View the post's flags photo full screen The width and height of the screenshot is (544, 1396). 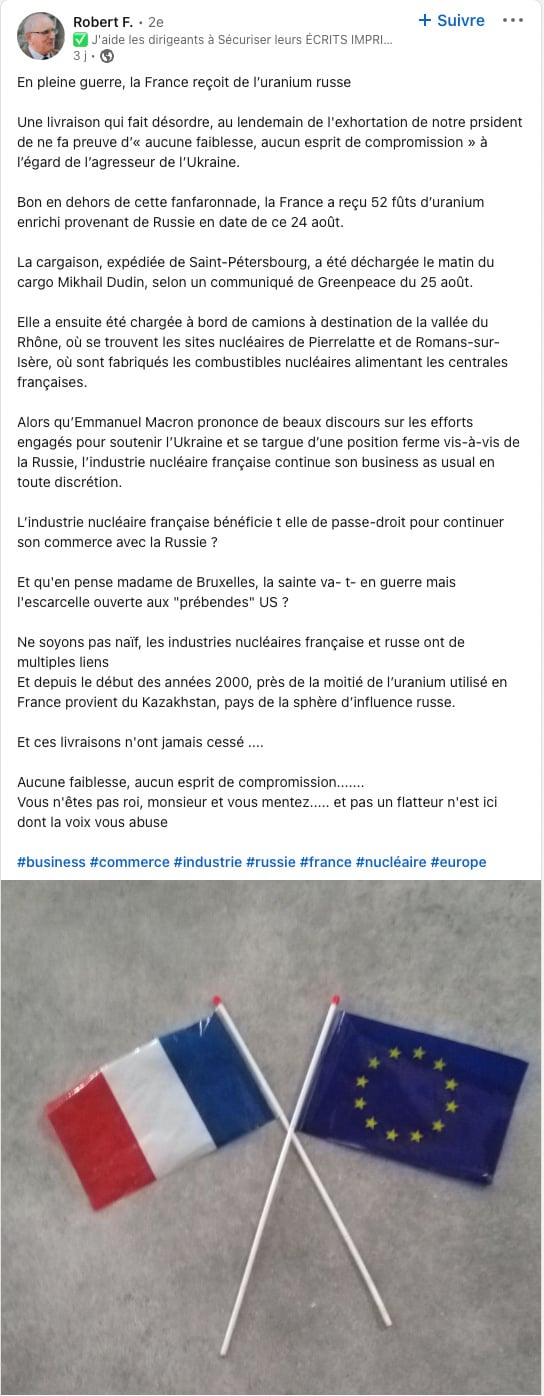(271, 1137)
